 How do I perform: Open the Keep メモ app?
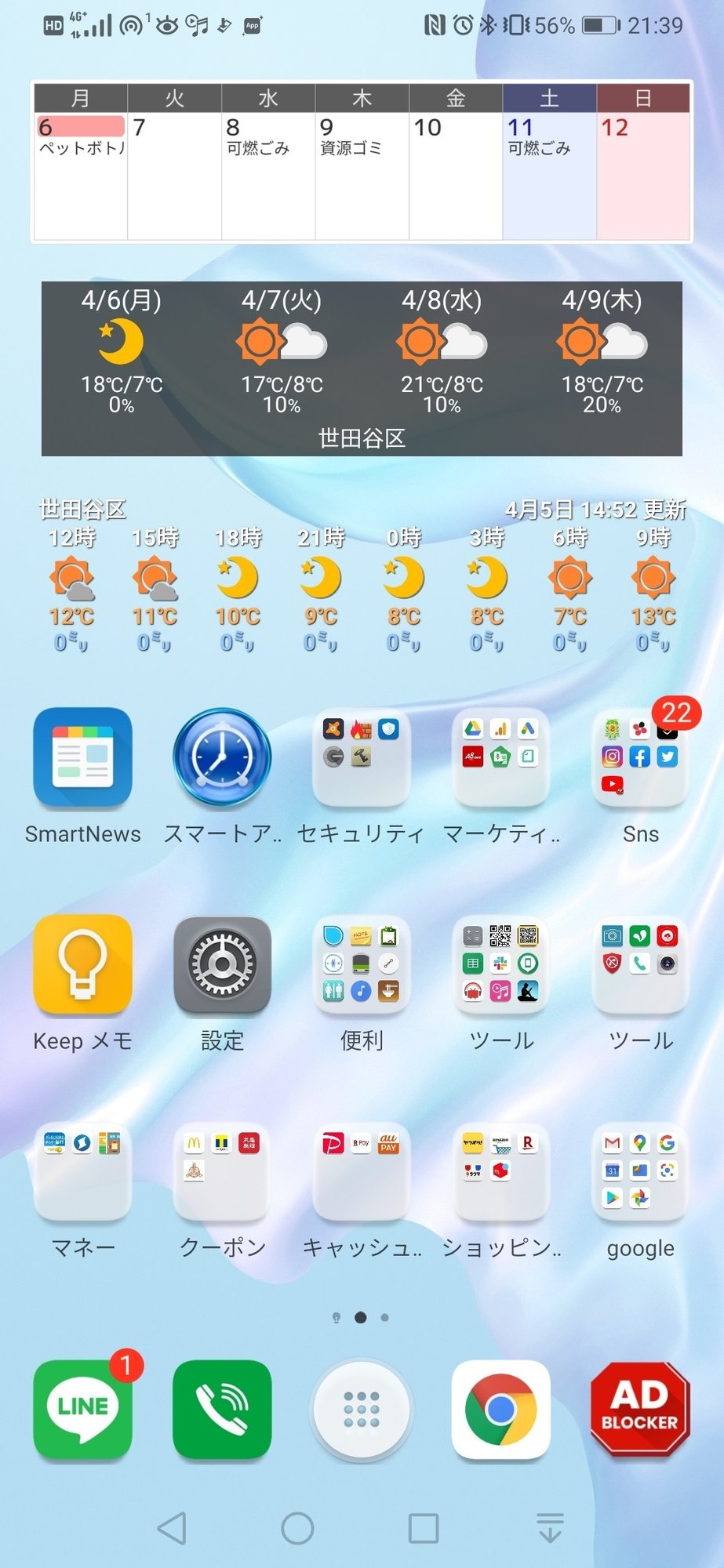click(82, 964)
